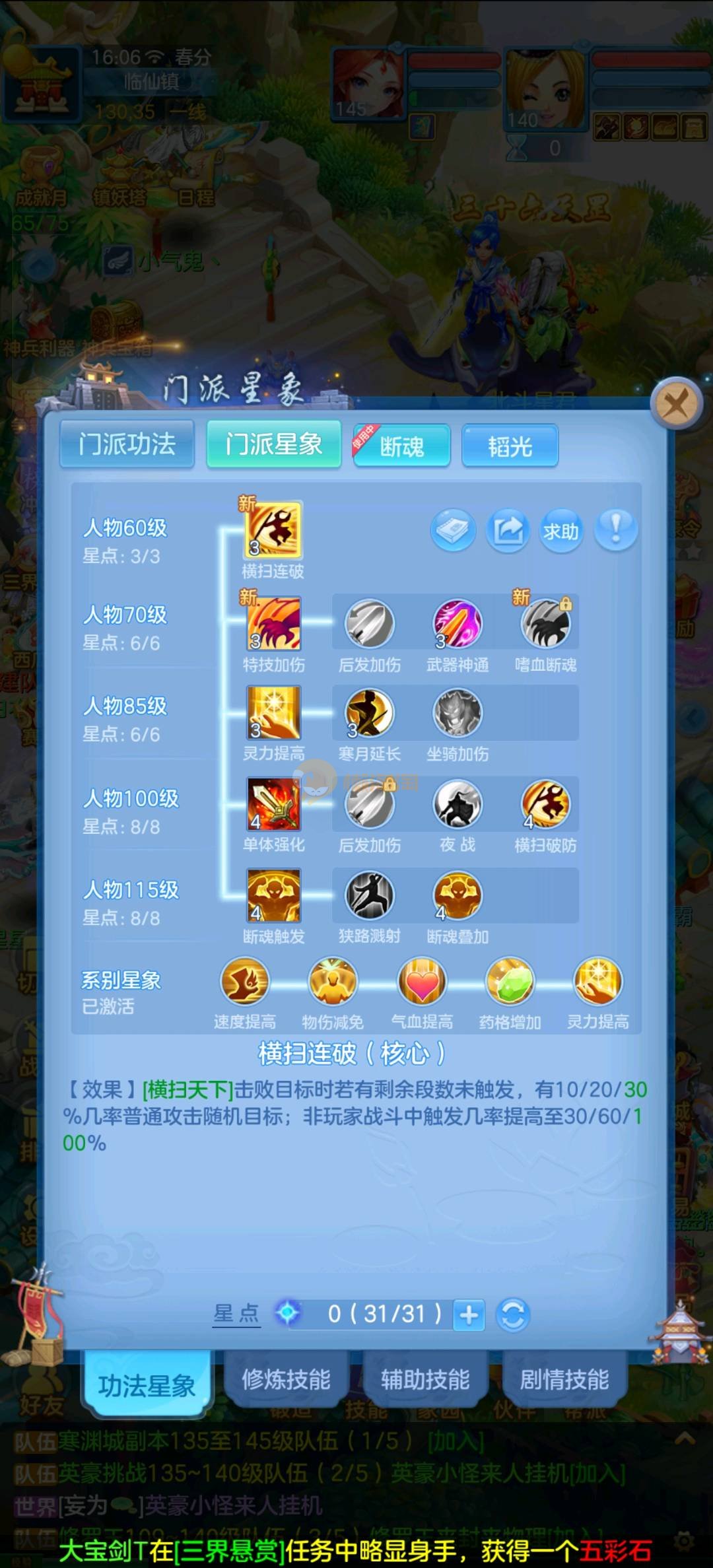This screenshot has height=1568, width=713.
Task: Select the 断魂 star scheme
Action: click(x=401, y=446)
